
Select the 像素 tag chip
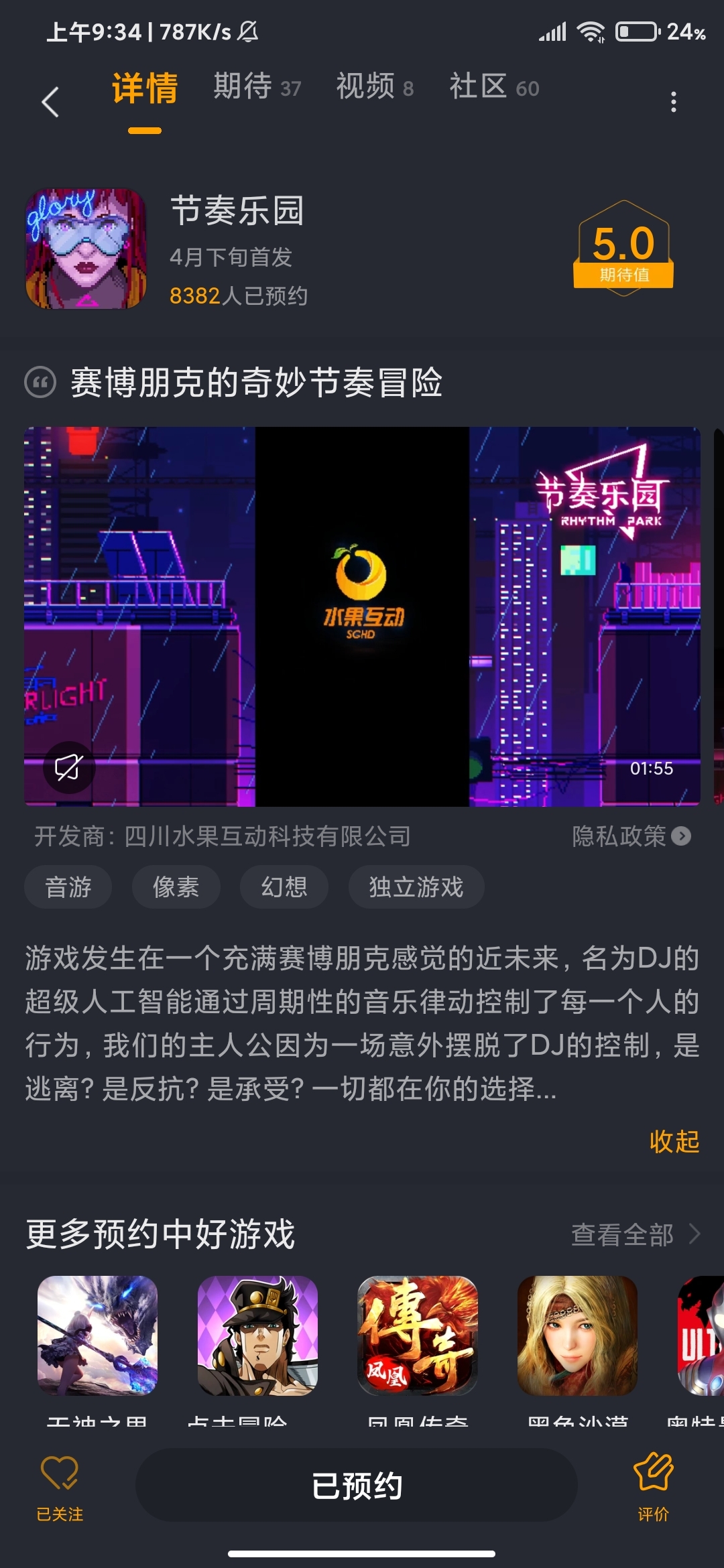click(x=176, y=887)
